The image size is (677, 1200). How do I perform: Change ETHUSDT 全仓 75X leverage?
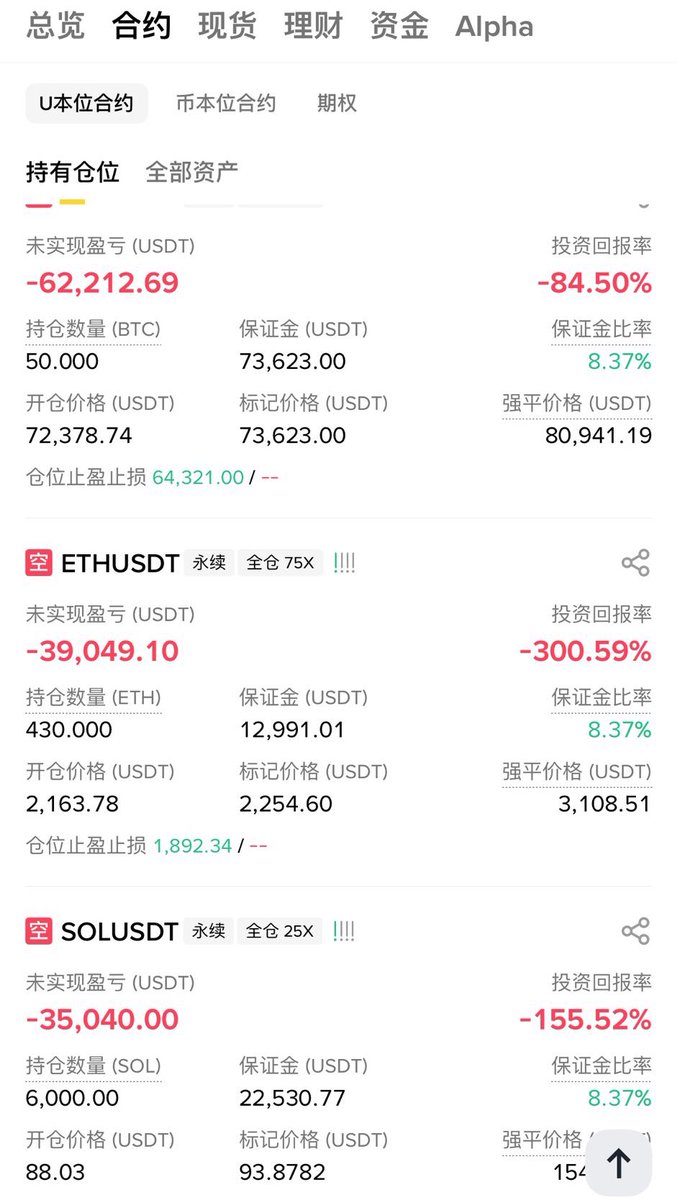[x=280, y=563]
